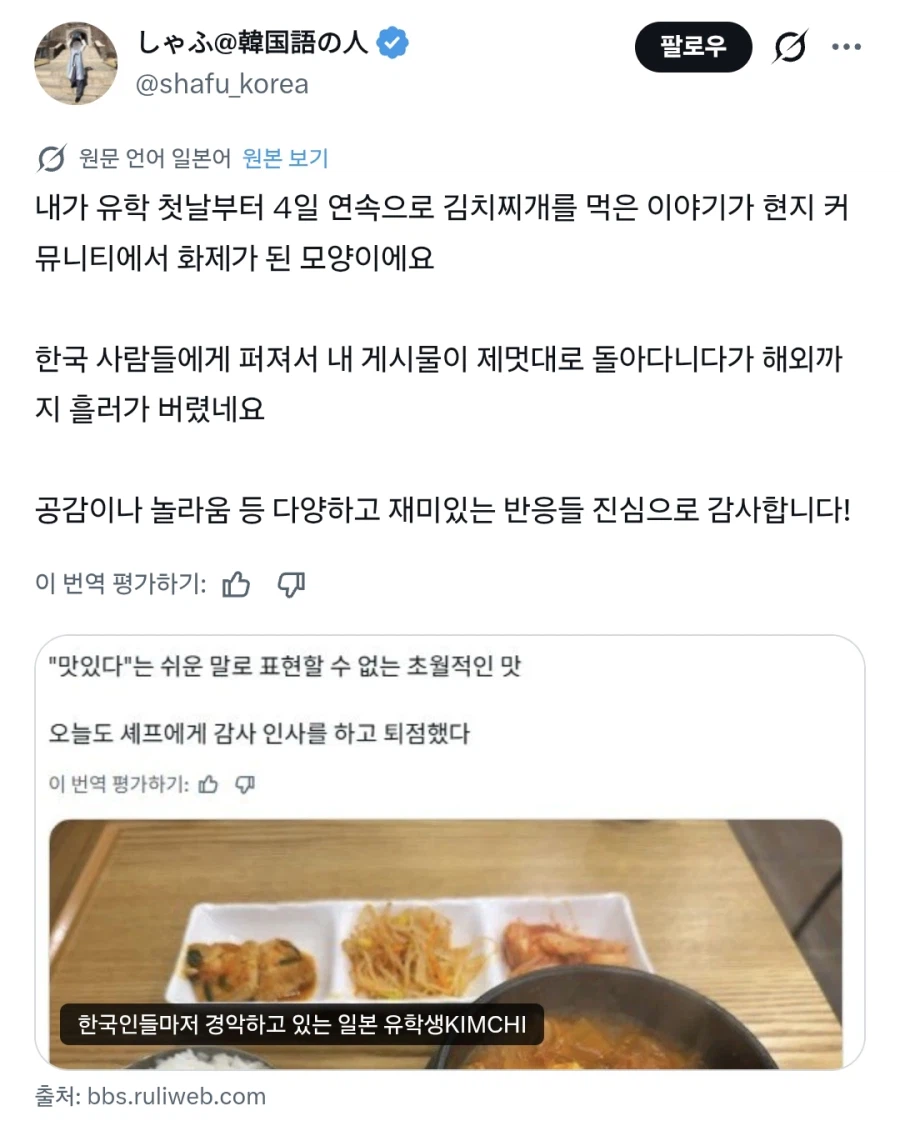Give thumbs down to the main tweet translation
This screenshot has height=1126, width=900.
point(291,581)
